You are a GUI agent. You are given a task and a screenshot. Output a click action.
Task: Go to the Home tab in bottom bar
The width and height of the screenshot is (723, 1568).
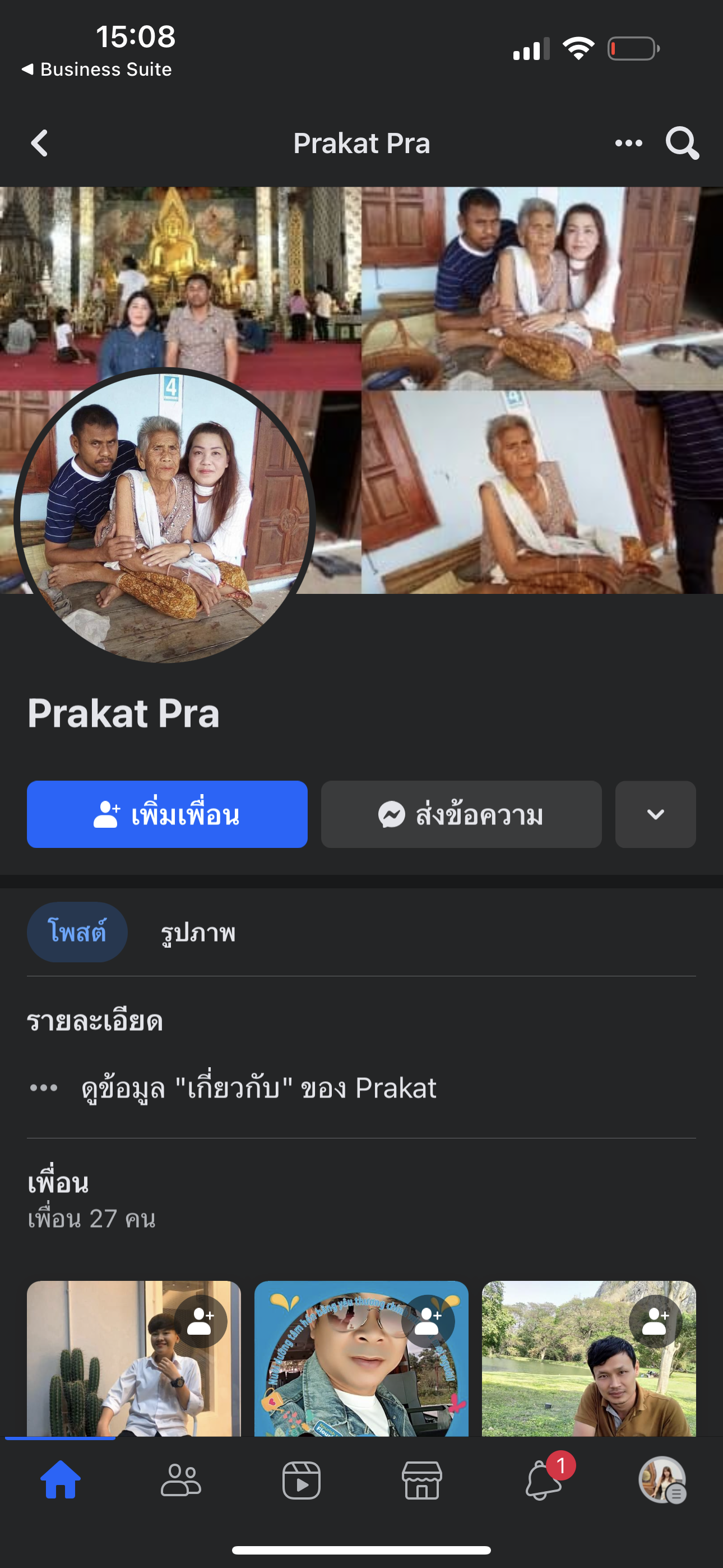pos(61,1481)
